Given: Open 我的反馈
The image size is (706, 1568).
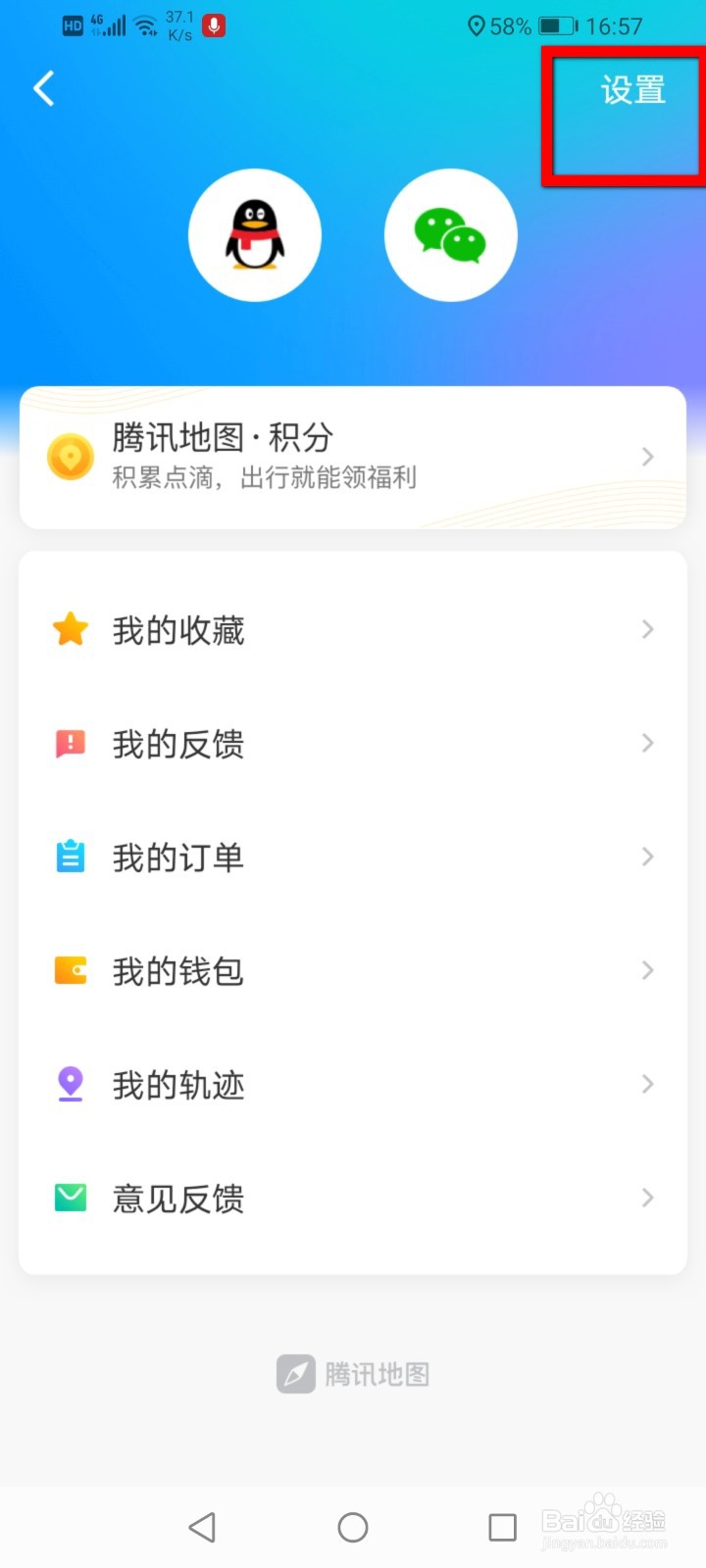Looking at the screenshot, I should tap(353, 744).
